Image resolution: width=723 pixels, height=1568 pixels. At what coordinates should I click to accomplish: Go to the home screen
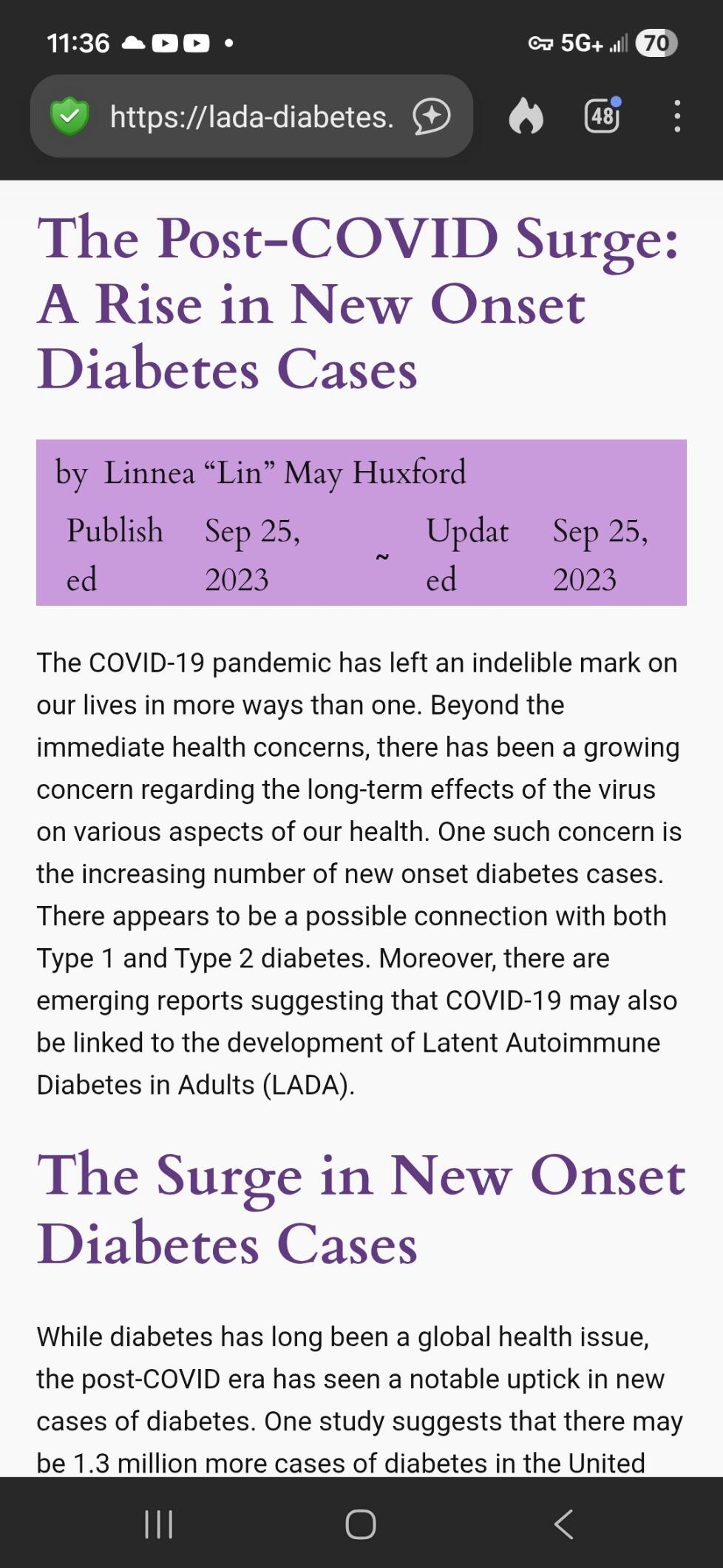pyautogui.click(x=361, y=1524)
